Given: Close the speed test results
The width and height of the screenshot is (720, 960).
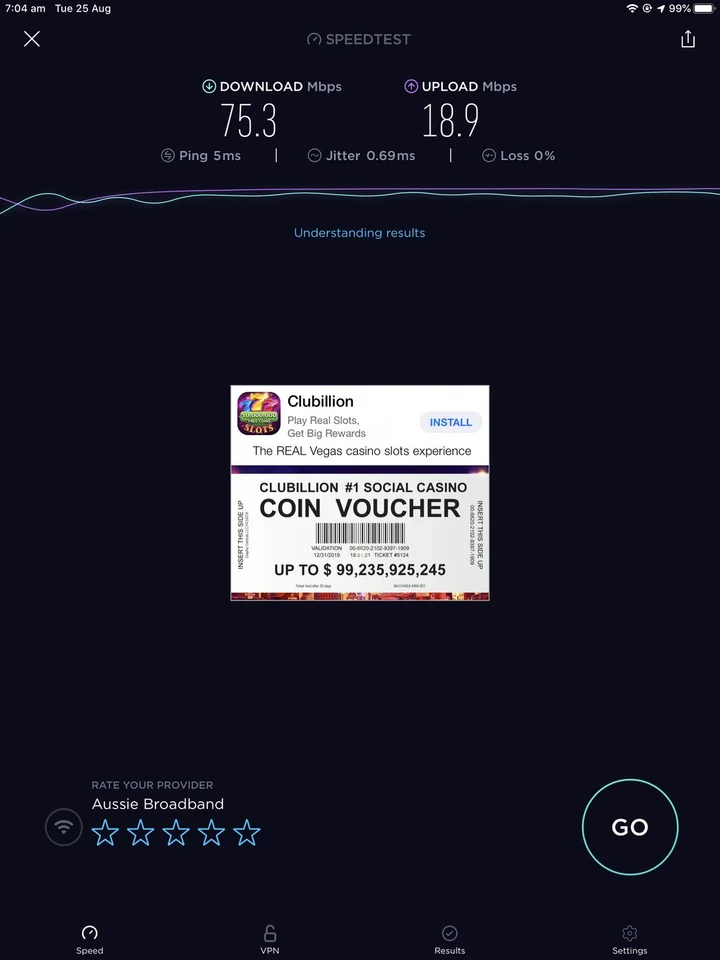Looking at the screenshot, I should tap(32, 39).
